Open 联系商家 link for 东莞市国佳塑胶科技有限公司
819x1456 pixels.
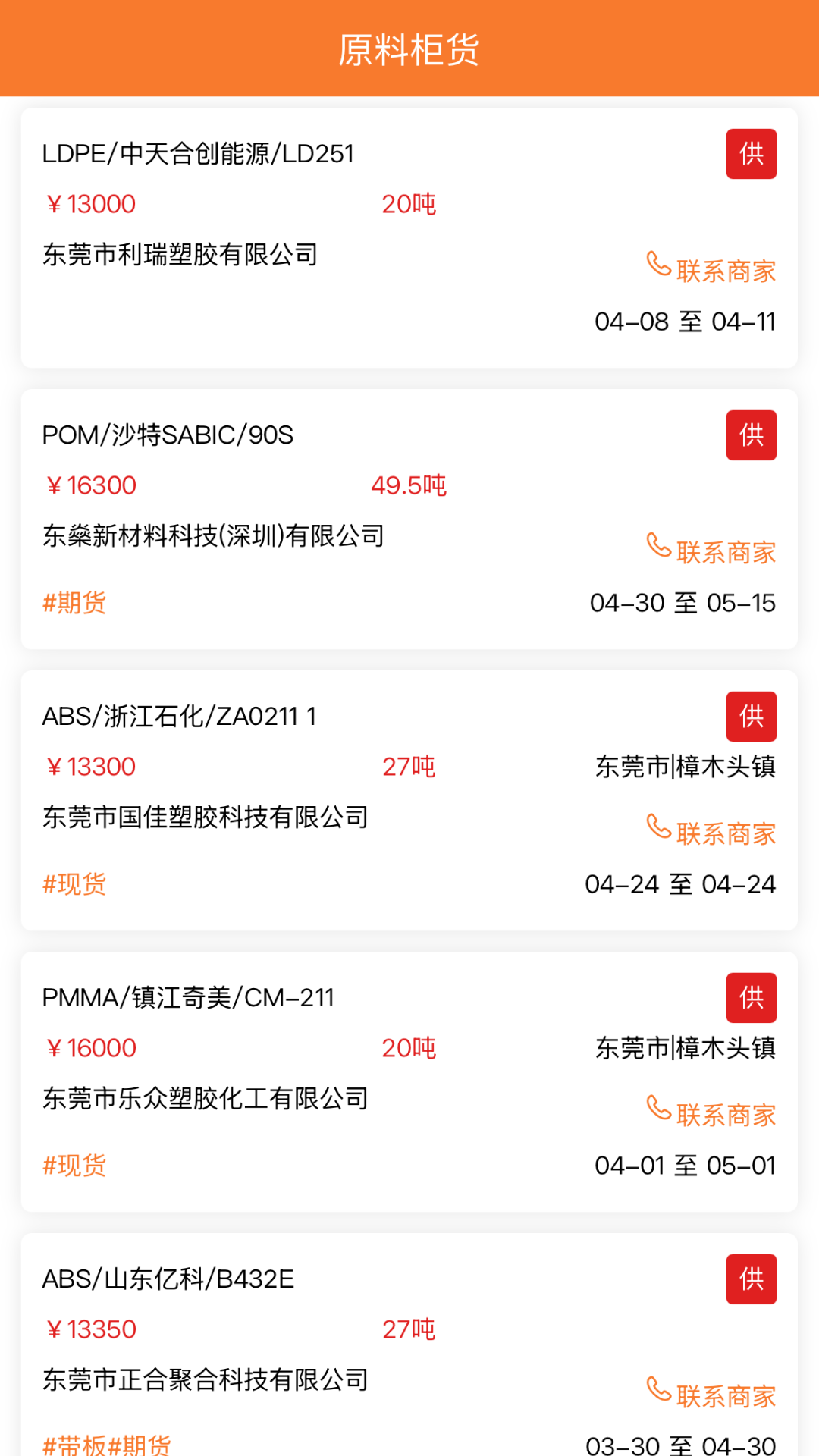point(724,832)
